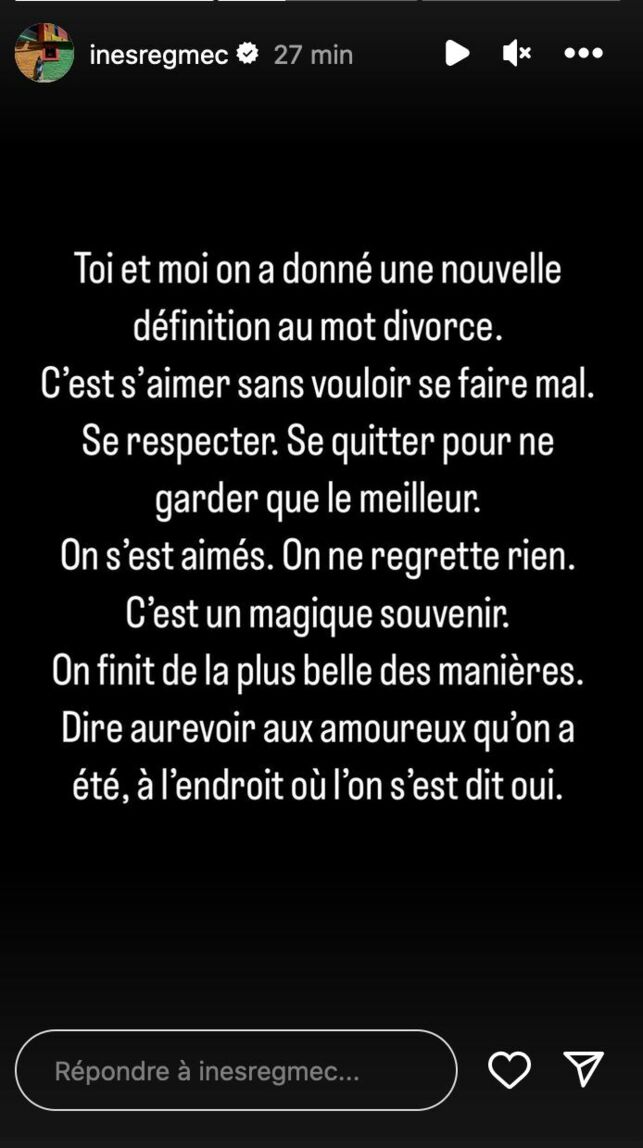The height and width of the screenshot is (1148, 643).
Task: Focus the Répondre à inesregmec reply field
Action: [x=236, y=1070]
